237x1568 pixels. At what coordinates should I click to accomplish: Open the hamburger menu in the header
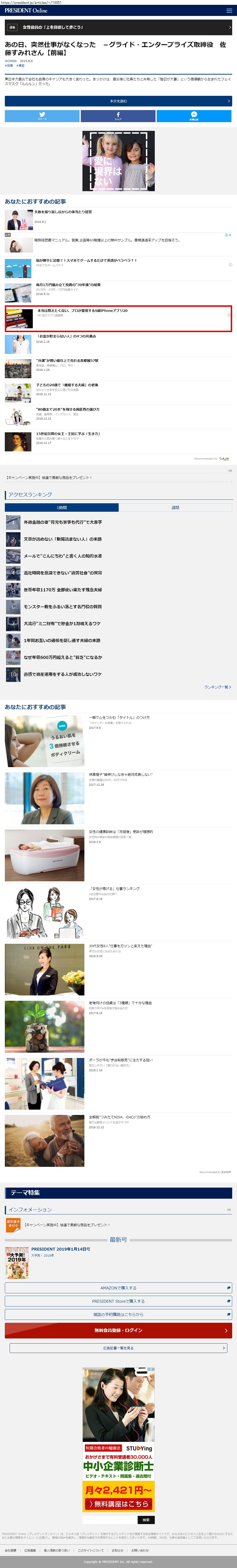(x=229, y=10)
